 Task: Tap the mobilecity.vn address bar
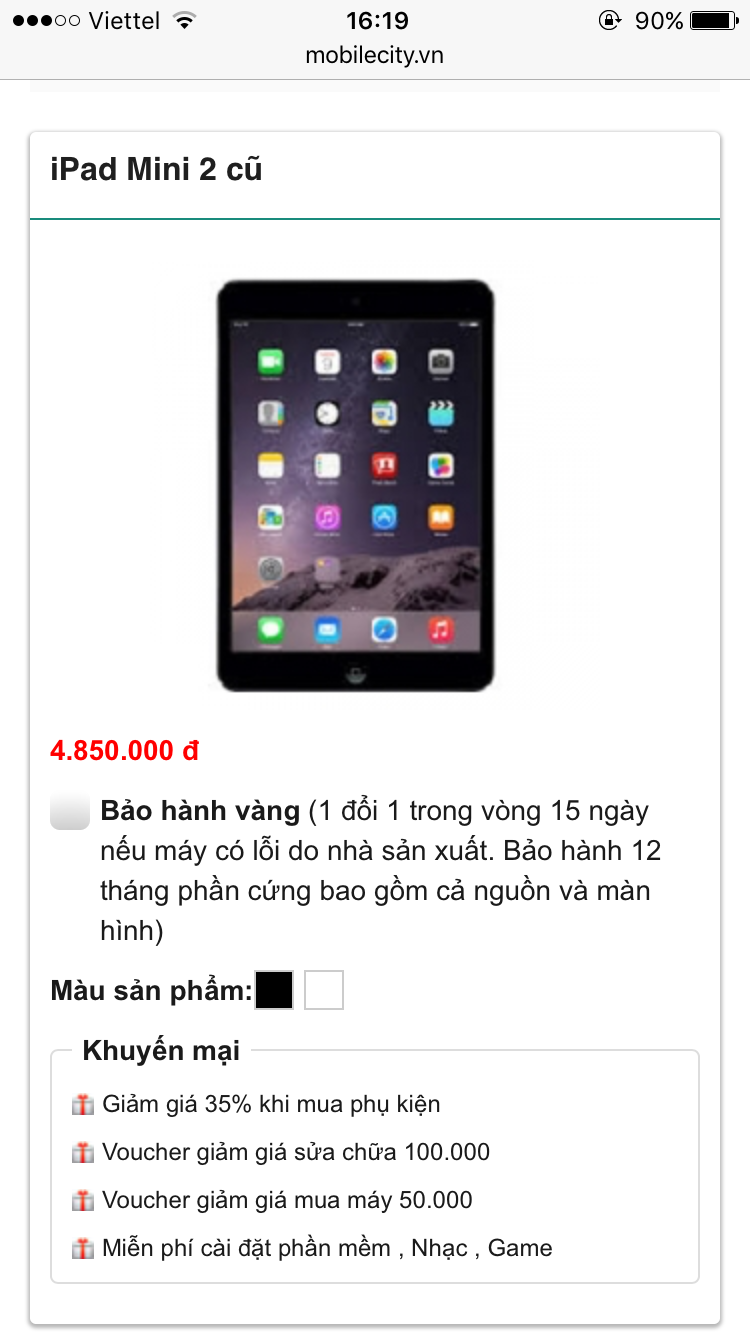click(375, 56)
